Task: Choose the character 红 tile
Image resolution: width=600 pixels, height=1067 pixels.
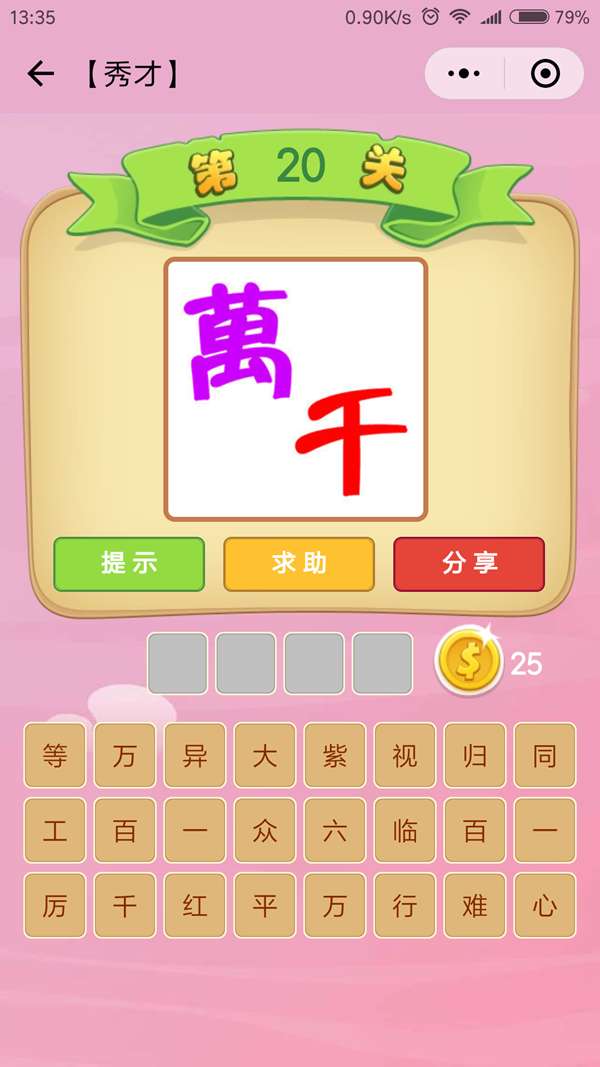Action: pos(195,906)
